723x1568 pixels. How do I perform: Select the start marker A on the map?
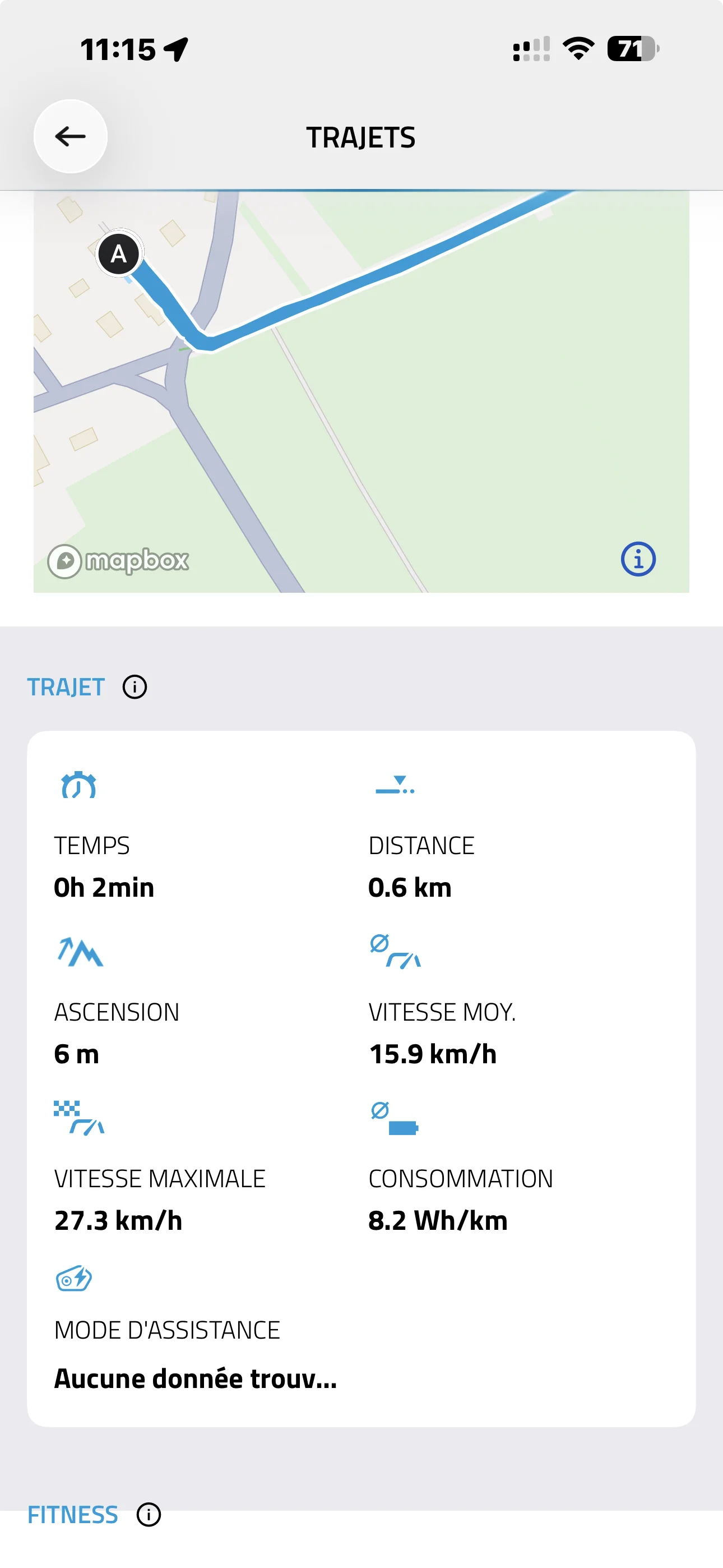(119, 254)
